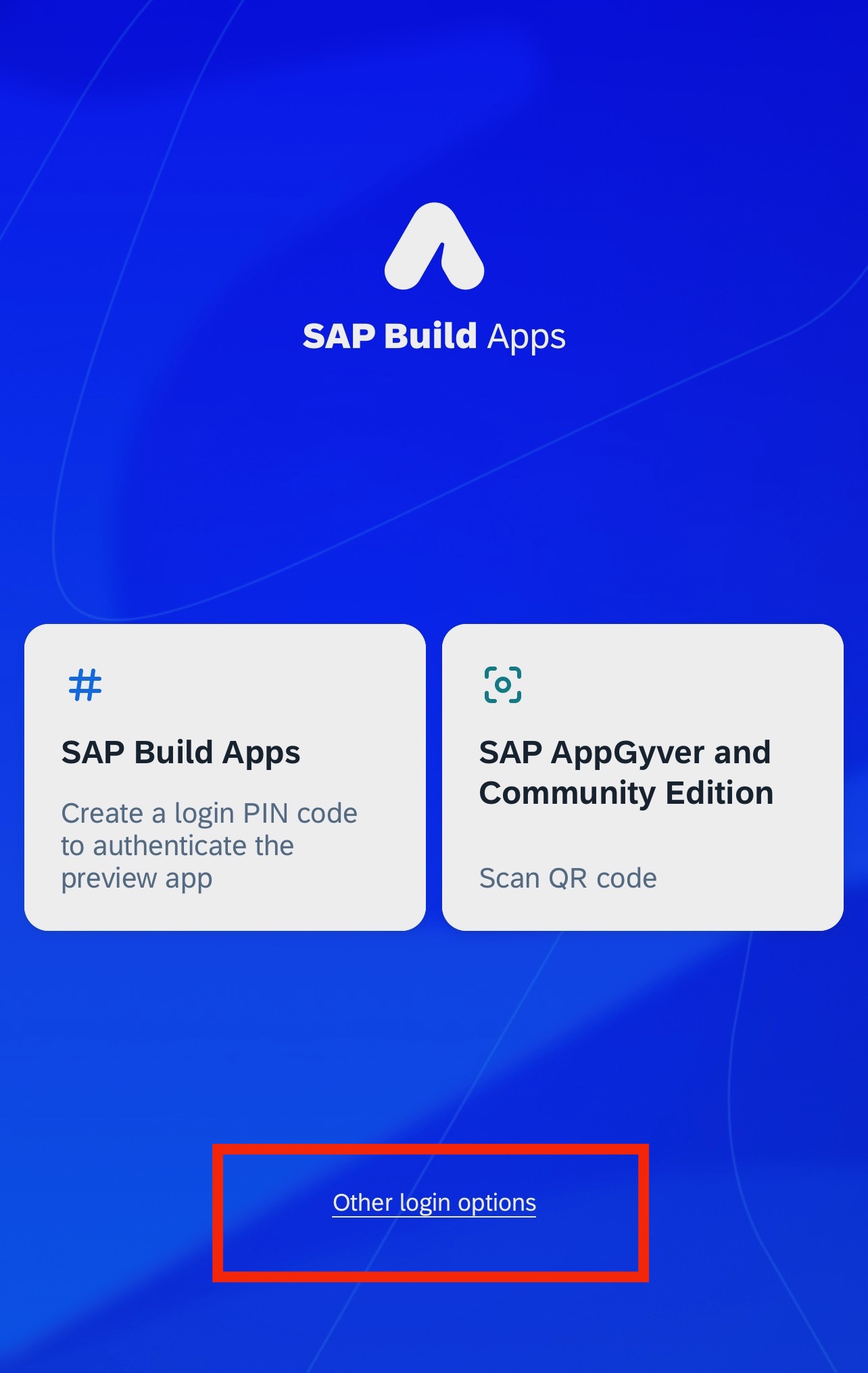Click the SAP Build Apps card heading
This screenshot has height=1373, width=868.
pyautogui.click(x=180, y=753)
